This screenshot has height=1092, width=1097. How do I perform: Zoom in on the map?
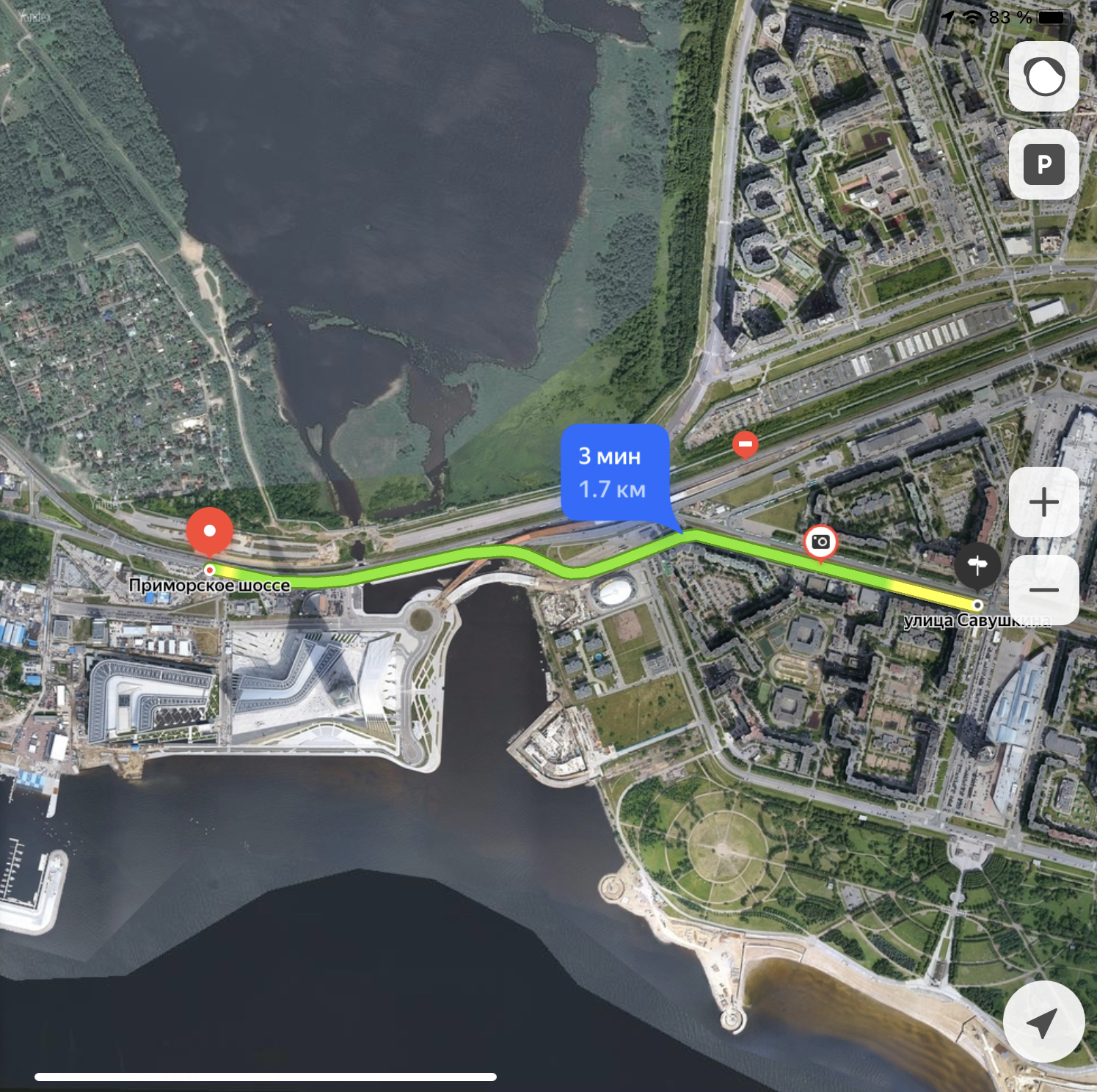[x=1043, y=503]
